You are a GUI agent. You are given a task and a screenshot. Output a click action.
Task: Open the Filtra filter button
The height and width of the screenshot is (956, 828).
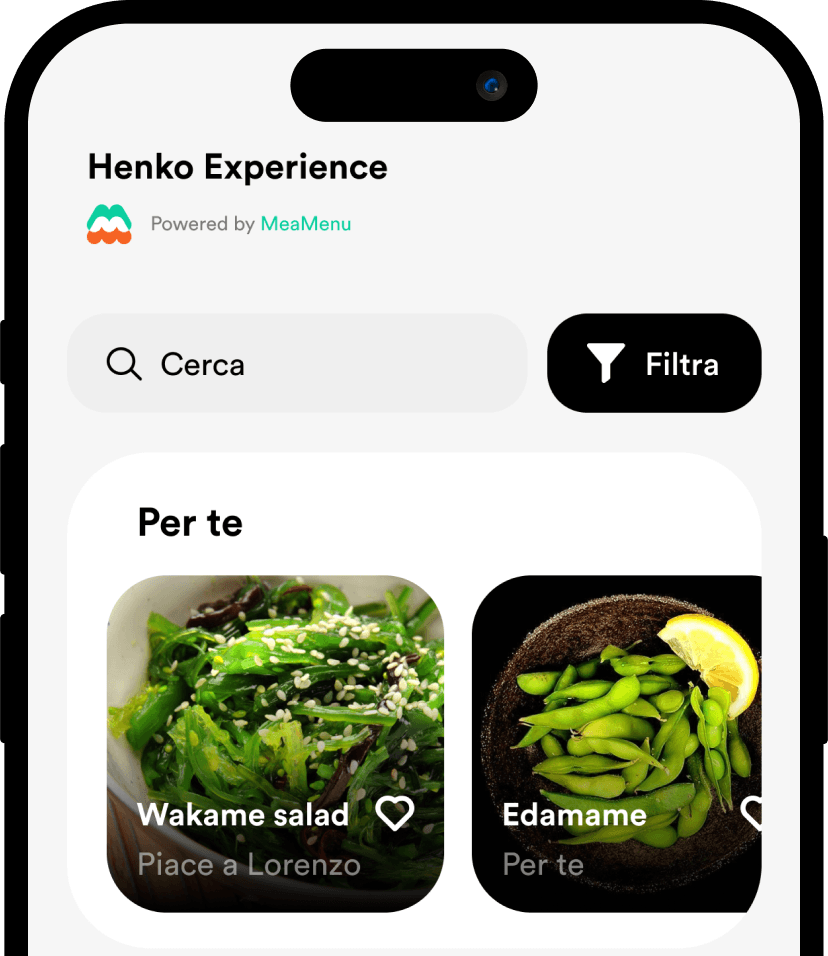pos(654,364)
